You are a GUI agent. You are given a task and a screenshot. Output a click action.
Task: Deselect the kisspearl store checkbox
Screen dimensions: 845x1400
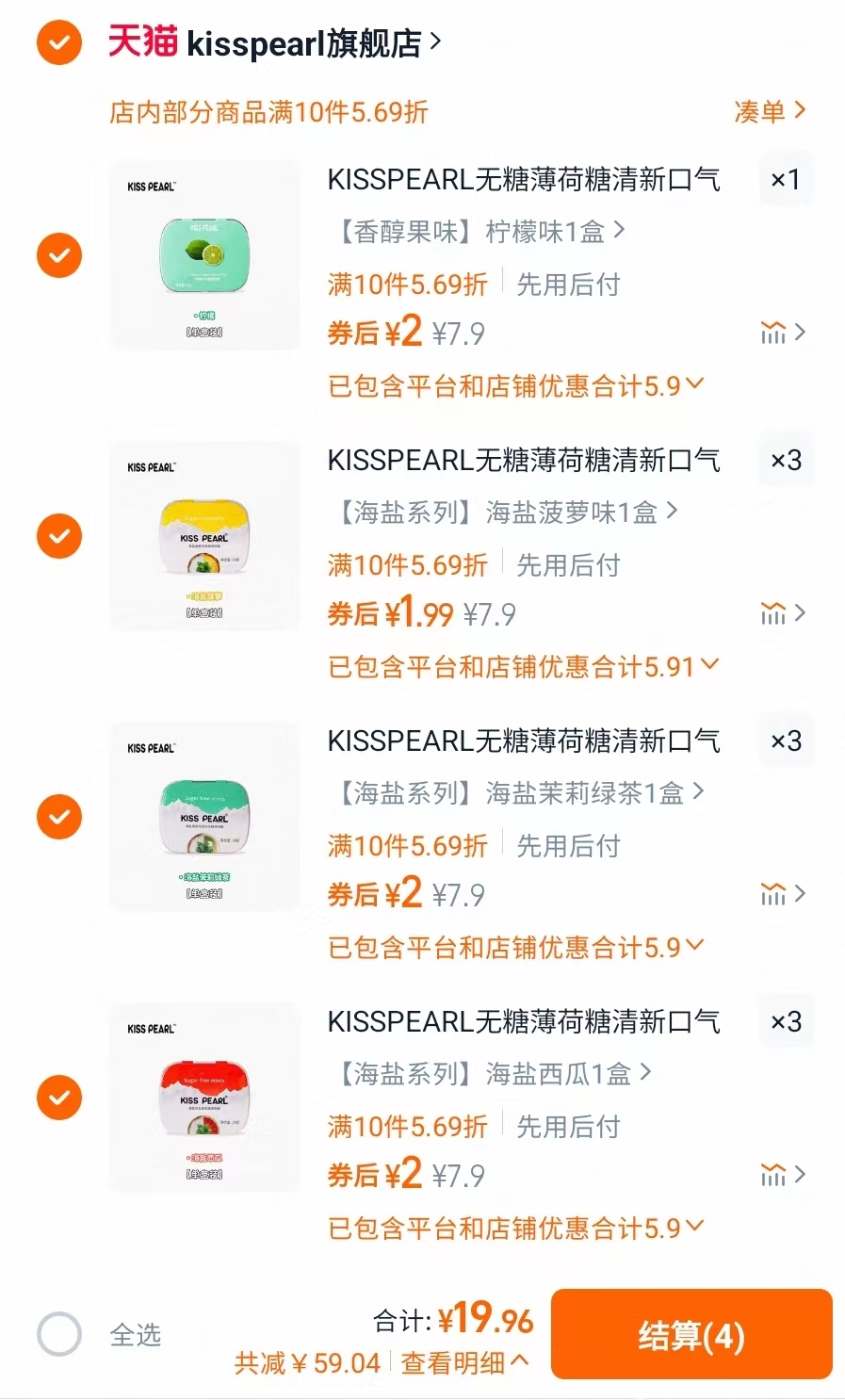tap(58, 41)
